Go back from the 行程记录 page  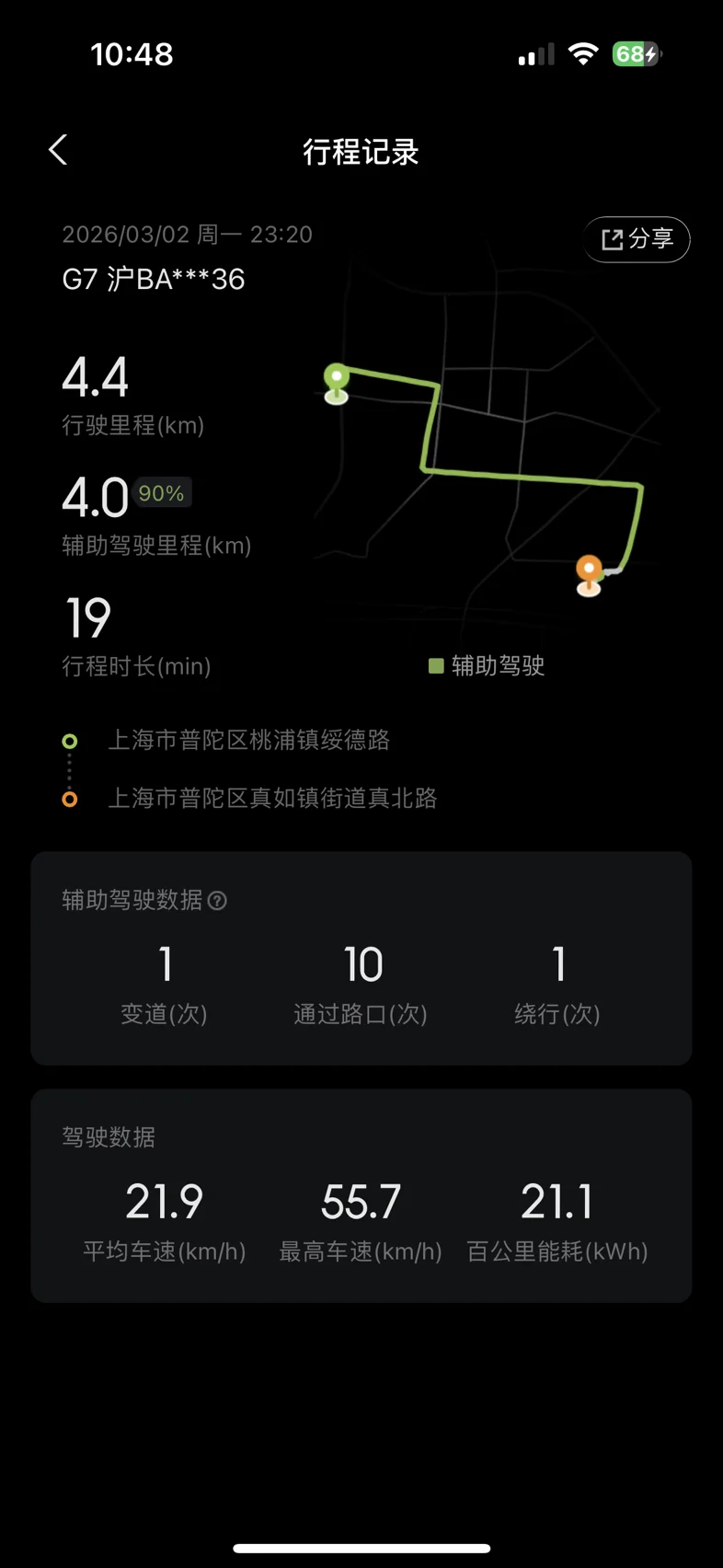click(x=58, y=150)
